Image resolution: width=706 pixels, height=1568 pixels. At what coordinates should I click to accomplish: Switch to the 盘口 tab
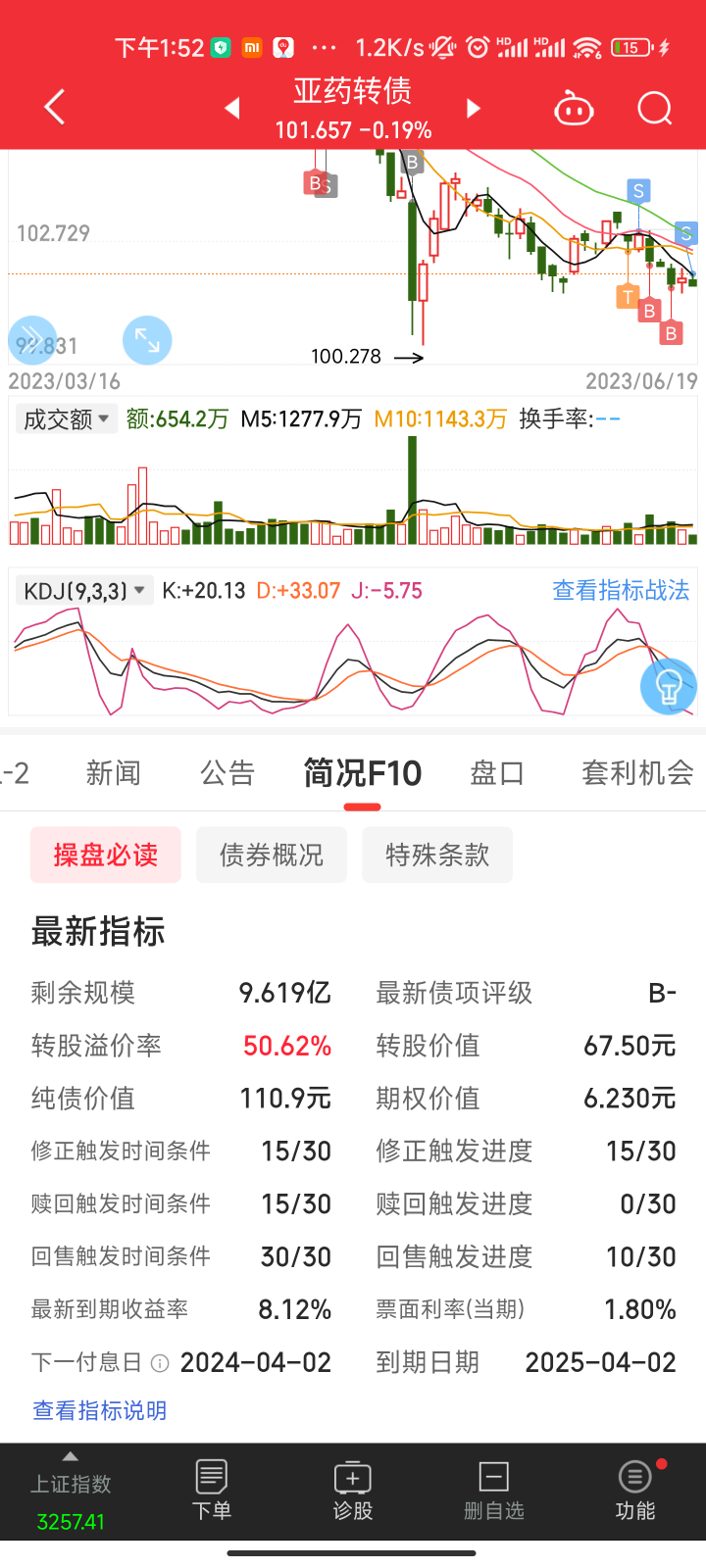coord(497,773)
